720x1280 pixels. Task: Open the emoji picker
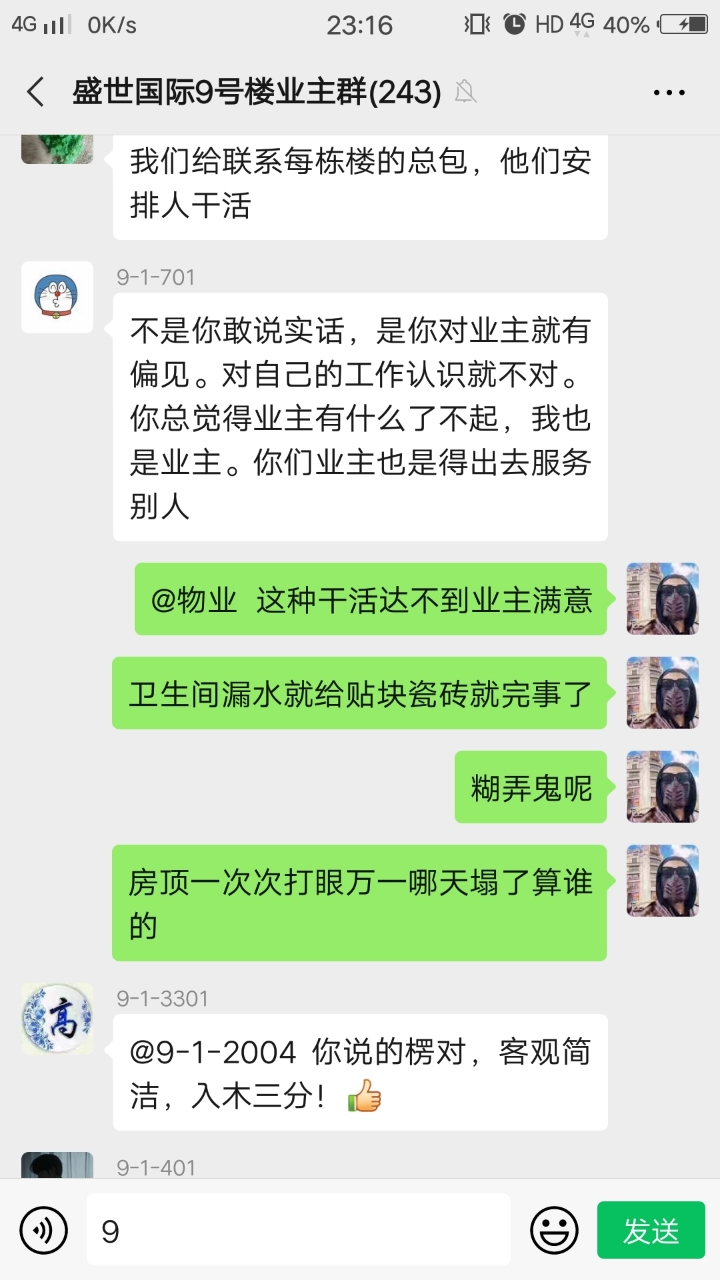pyautogui.click(x=553, y=1230)
